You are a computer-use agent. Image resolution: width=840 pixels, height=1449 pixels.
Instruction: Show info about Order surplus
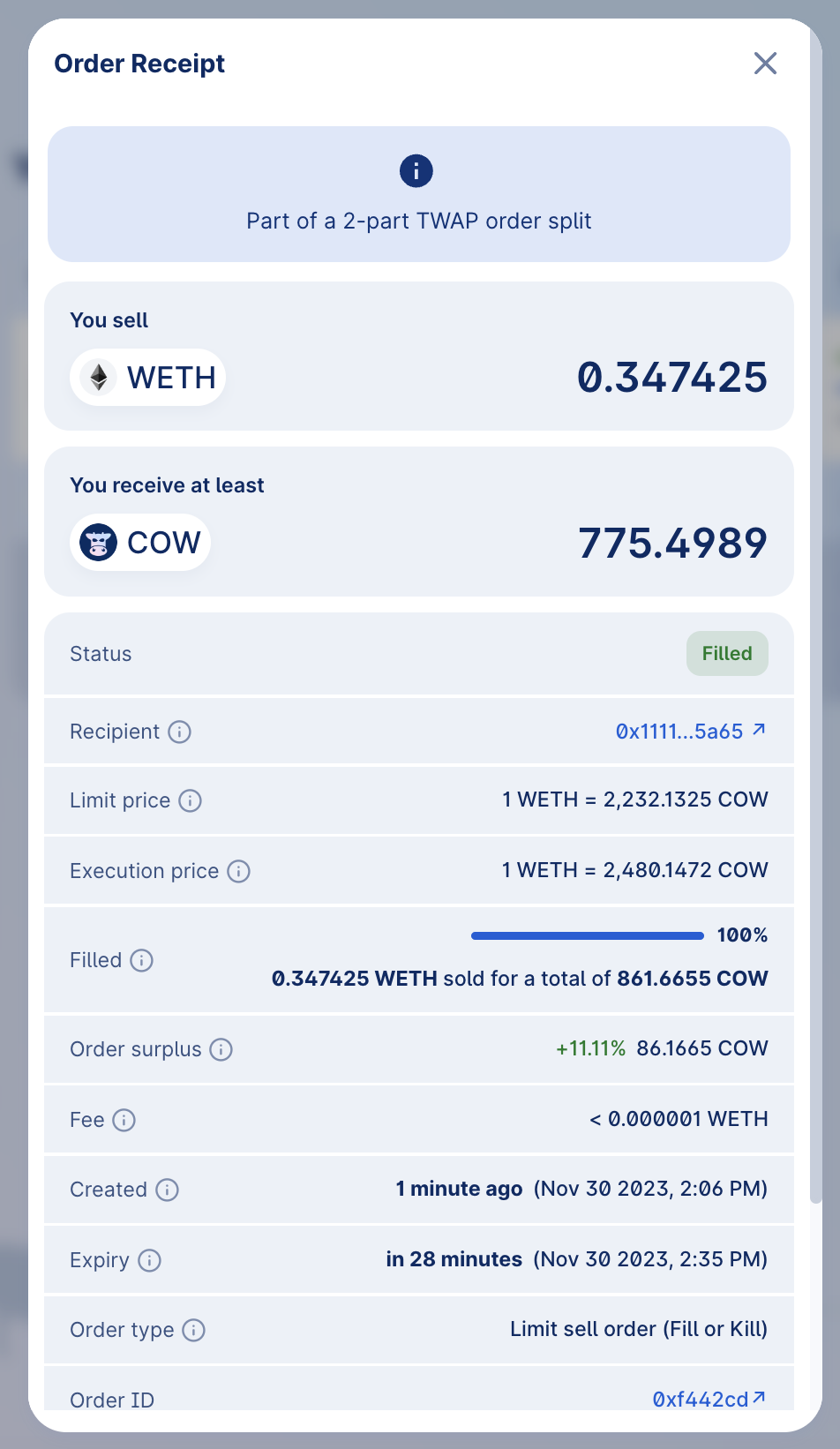(x=221, y=1050)
